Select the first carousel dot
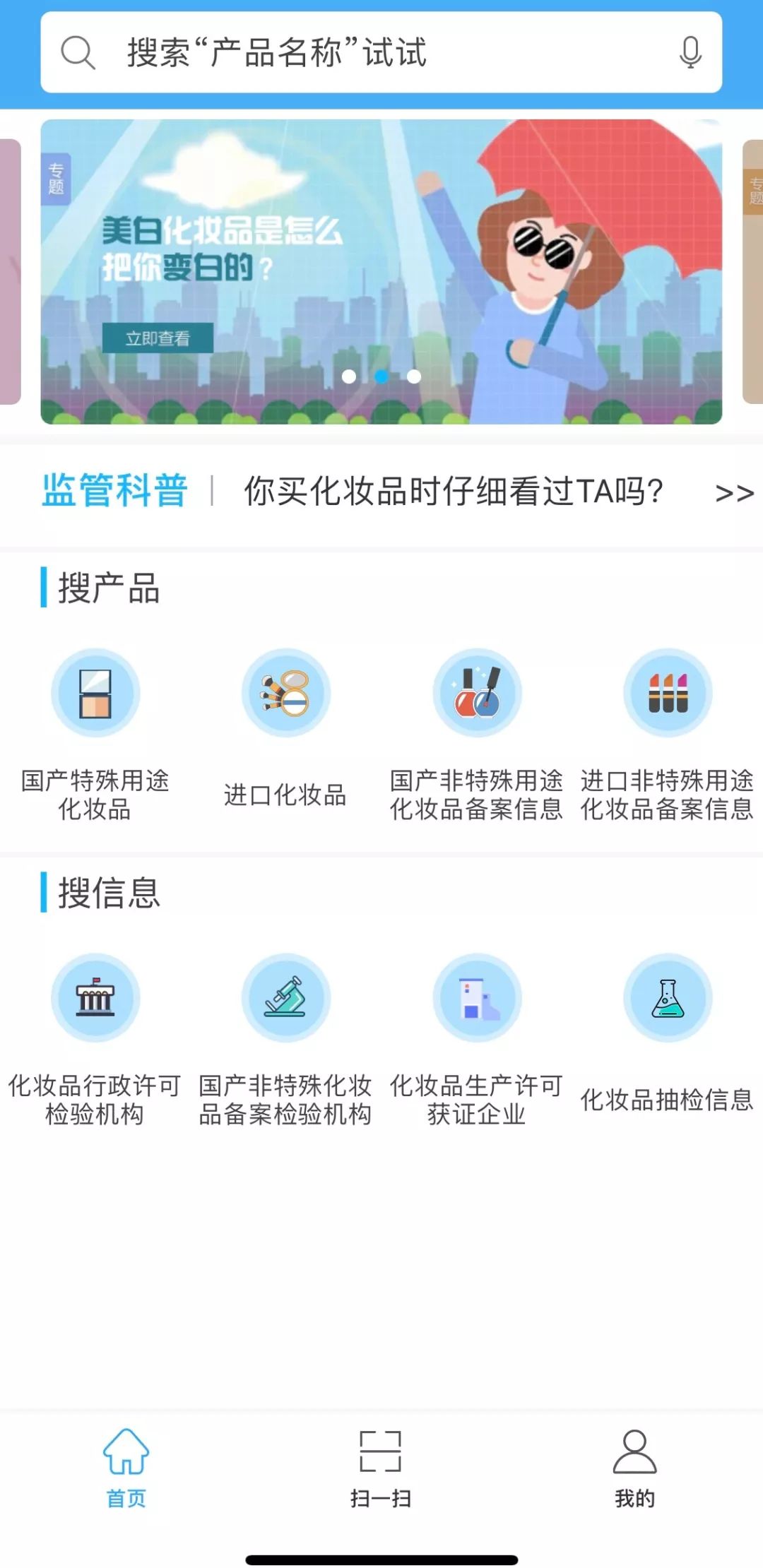The height and width of the screenshot is (1568, 763). (x=348, y=377)
